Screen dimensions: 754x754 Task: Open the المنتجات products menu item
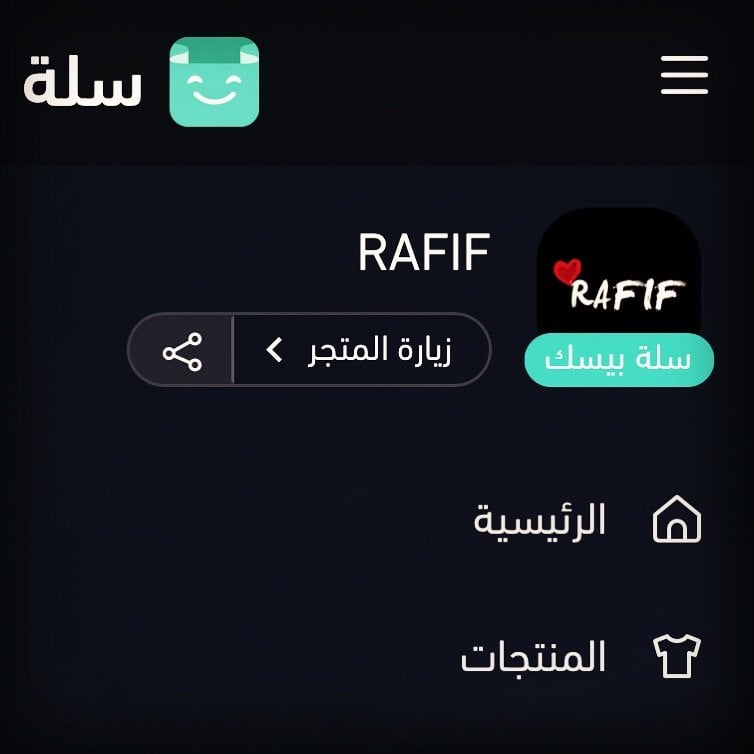coord(580,657)
